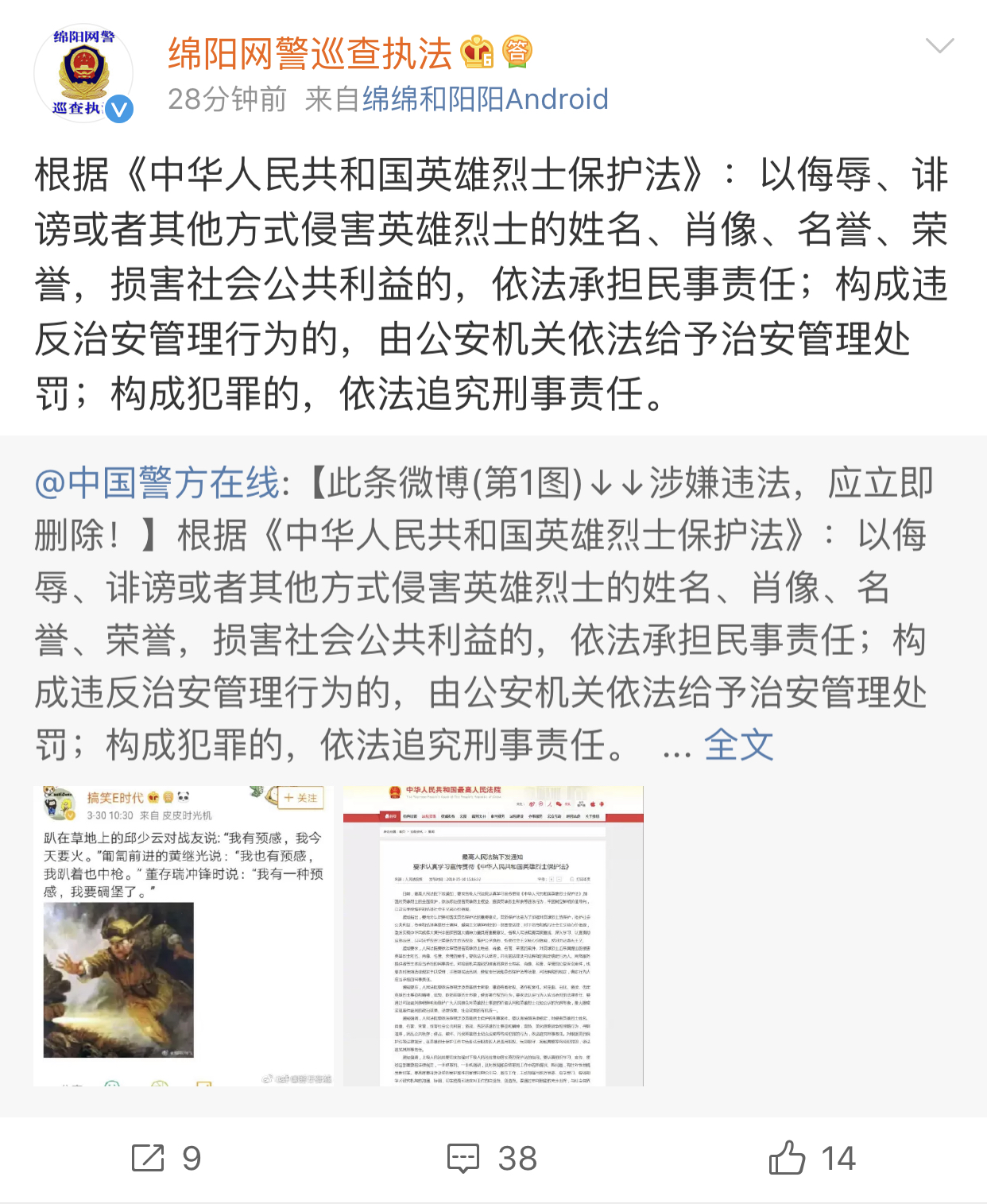987x1204 pixels.
Task: Open the 绵绵和阳阳Android source link
Action: click(x=485, y=99)
